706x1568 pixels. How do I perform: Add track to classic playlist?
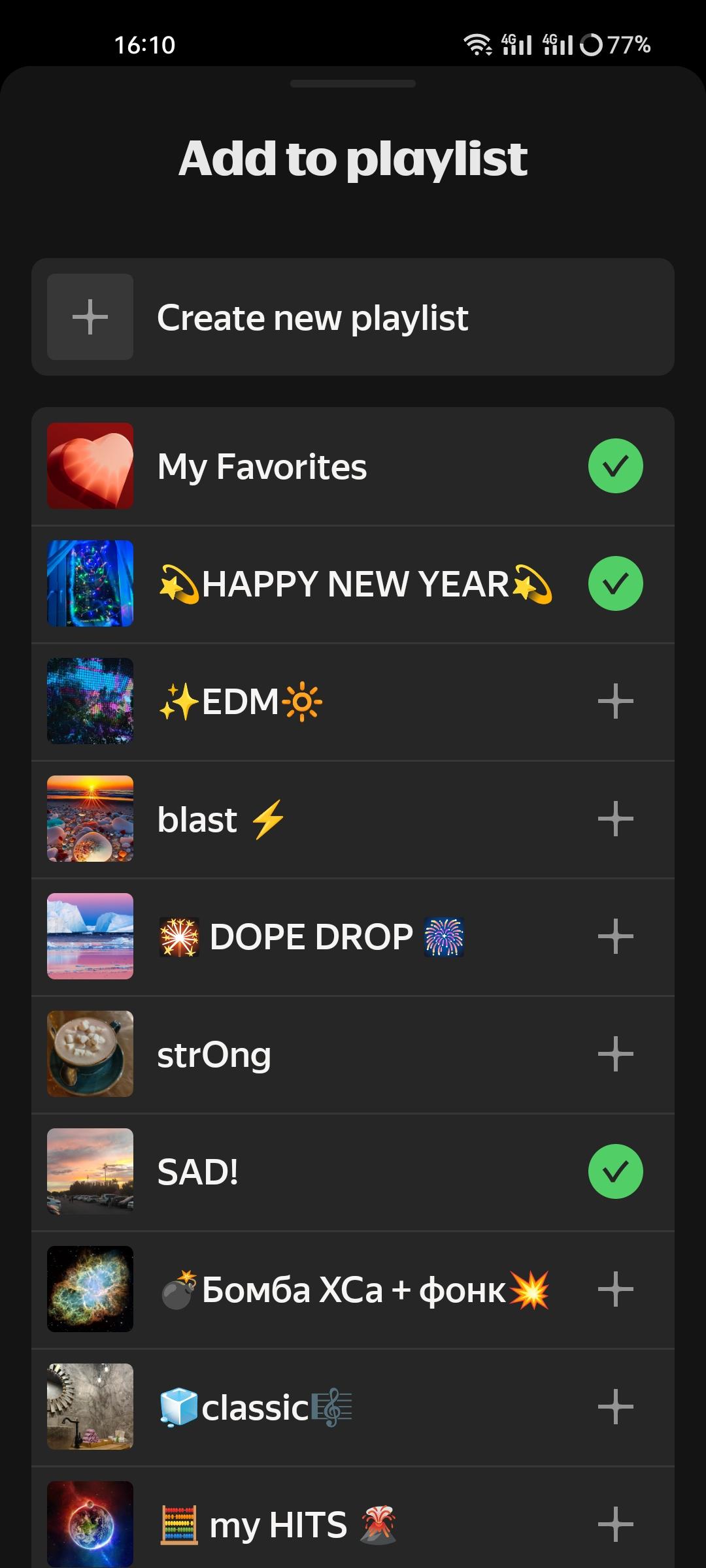point(615,1407)
